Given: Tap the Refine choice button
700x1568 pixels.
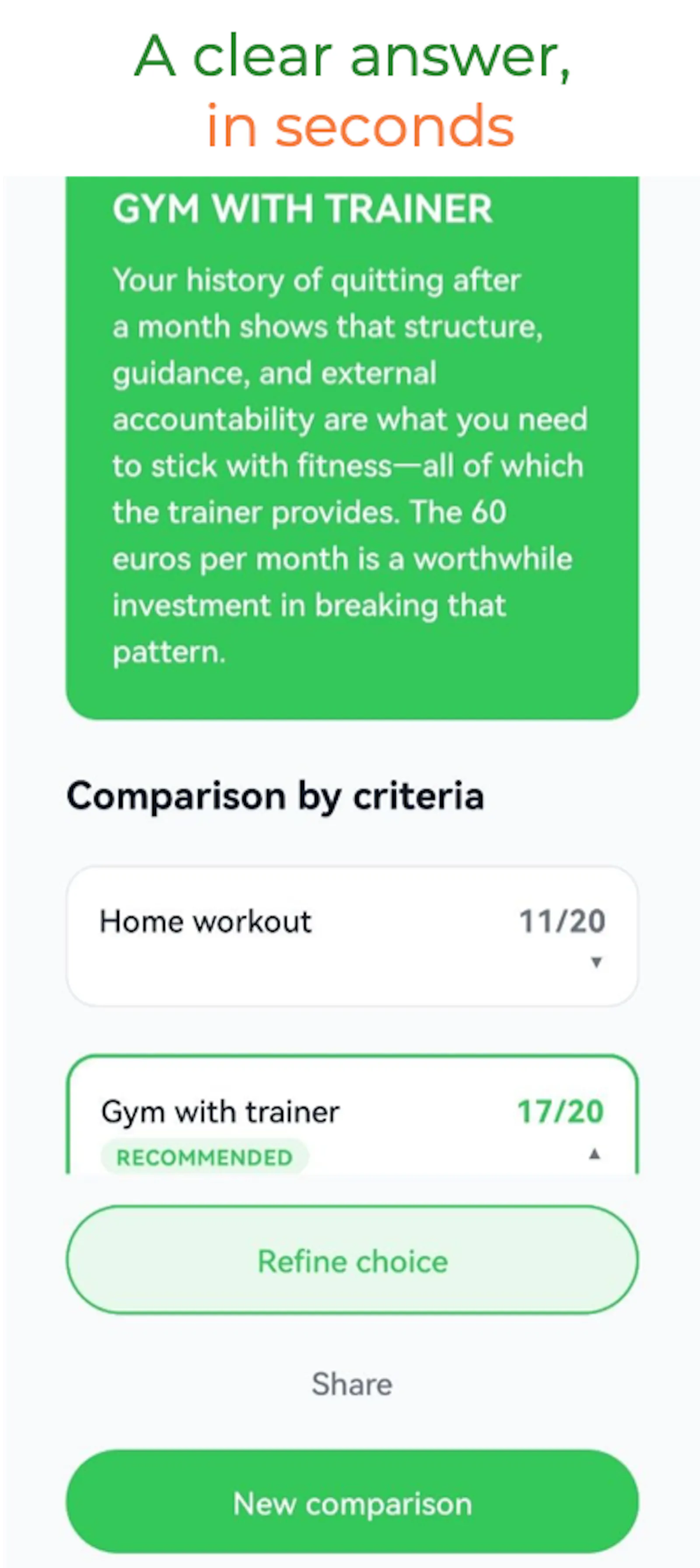Looking at the screenshot, I should [x=352, y=1261].
